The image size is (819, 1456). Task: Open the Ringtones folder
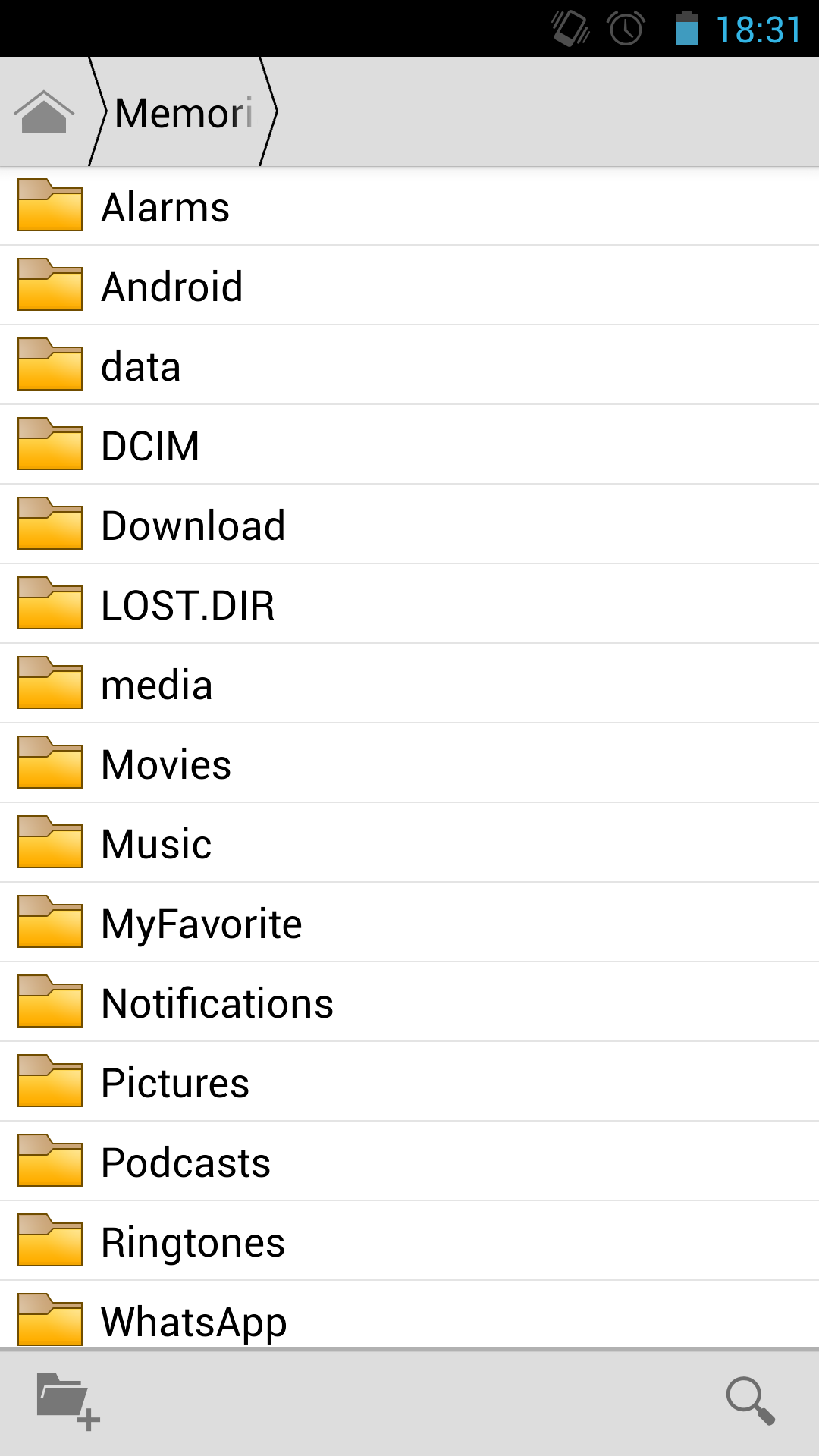409,1241
